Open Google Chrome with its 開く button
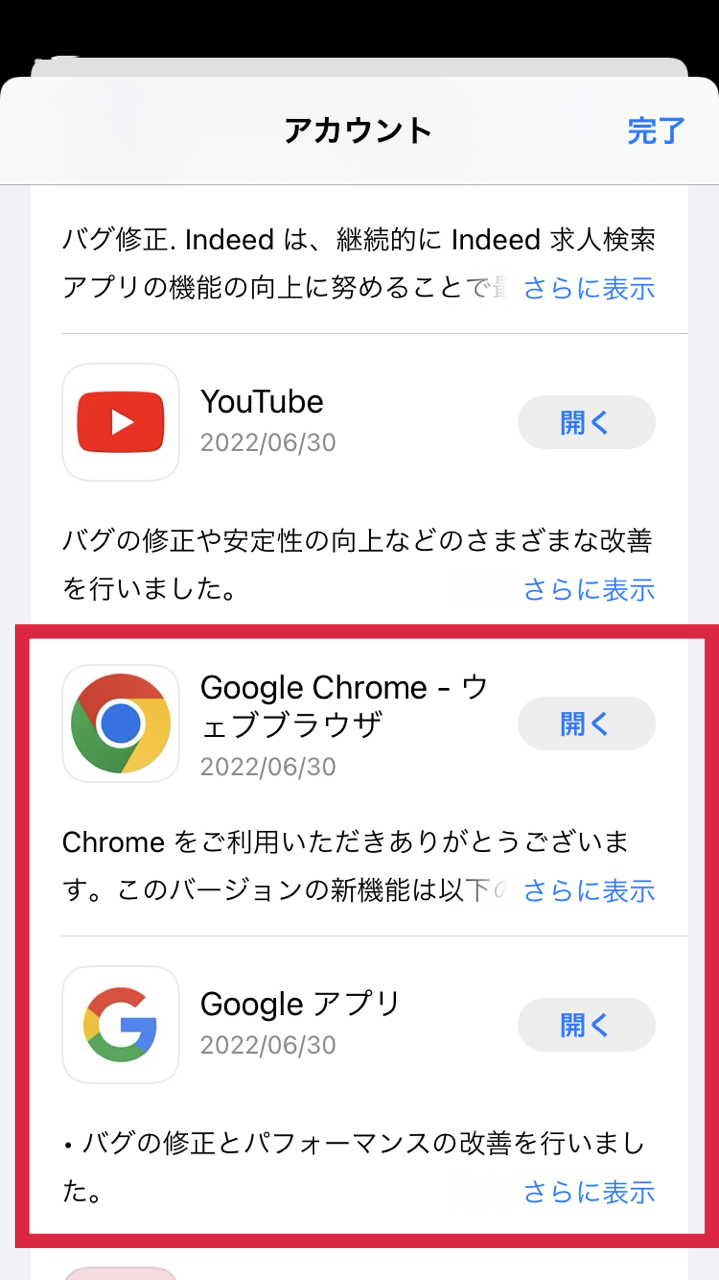Image resolution: width=719 pixels, height=1280 pixels. click(x=586, y=723)
